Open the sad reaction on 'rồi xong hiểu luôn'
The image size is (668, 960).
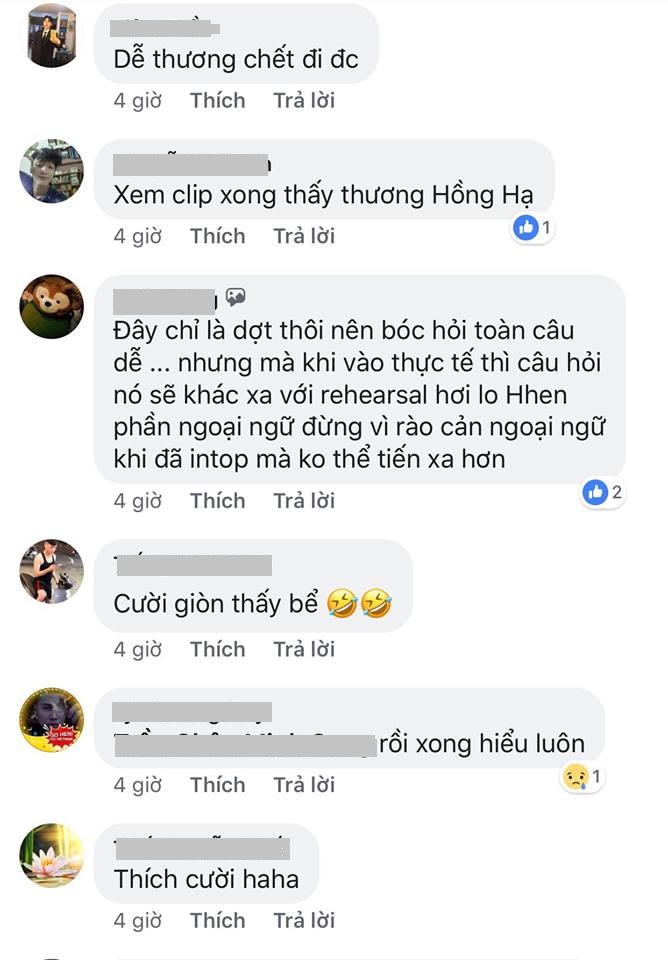tap(581, 778)
